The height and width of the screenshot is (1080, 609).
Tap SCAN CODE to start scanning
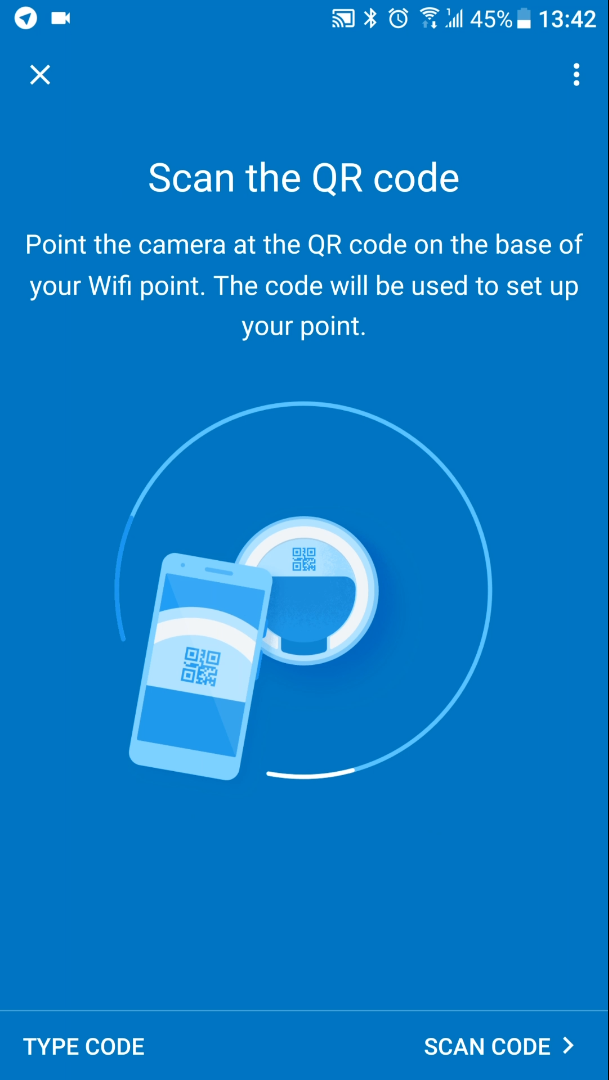coord(499,1046)
